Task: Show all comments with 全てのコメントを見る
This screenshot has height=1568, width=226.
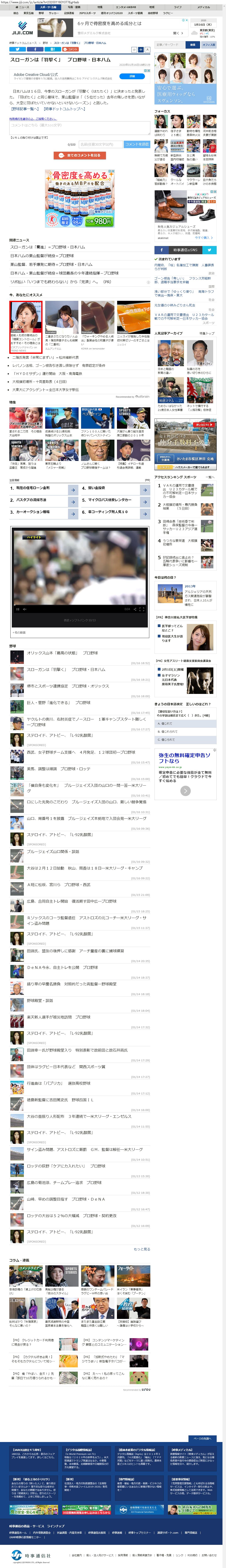Action: (x=79, y=155)
